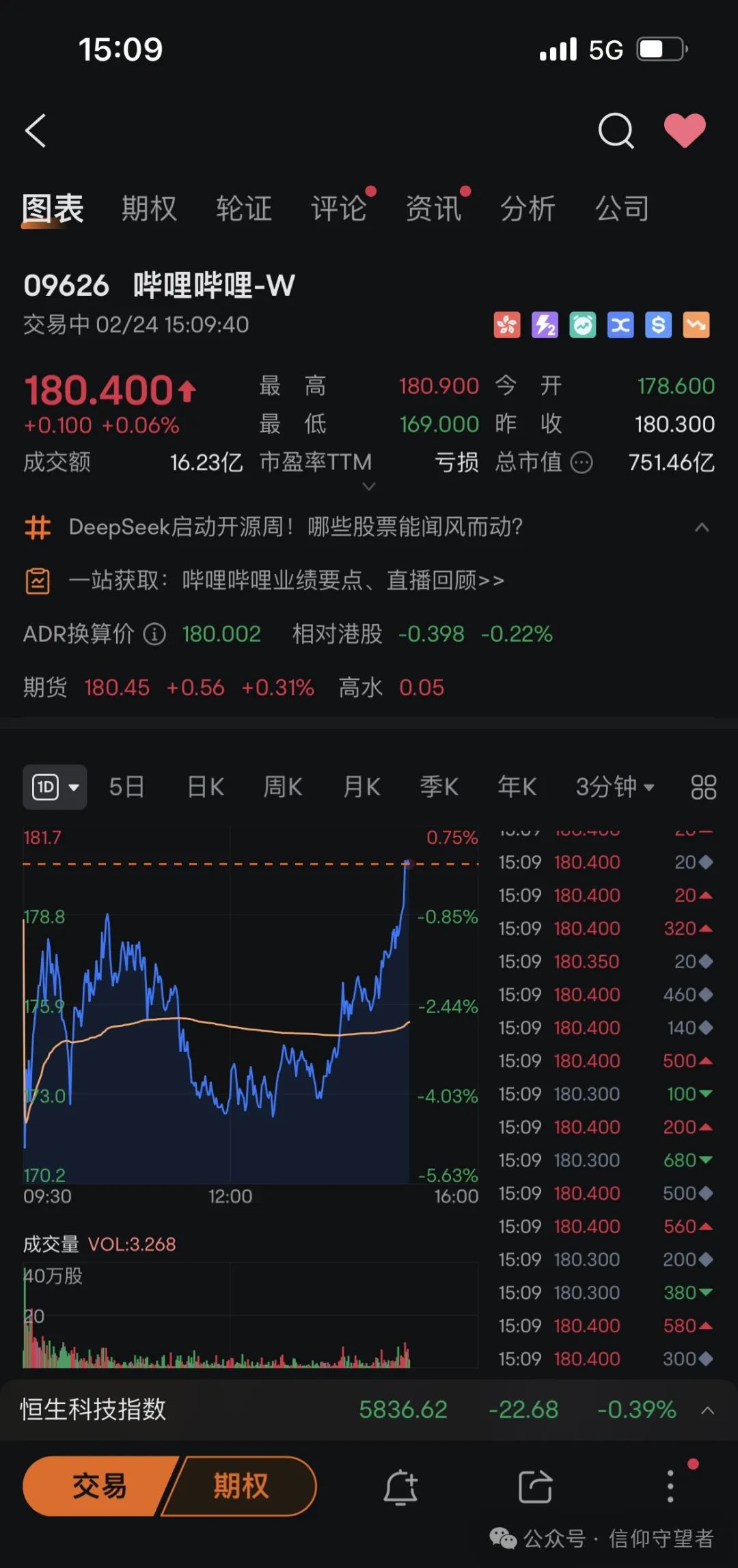This screenshot has height=1568, width=738.
Task: Open the search magnifier icon
Action: (x=616, y=130)
